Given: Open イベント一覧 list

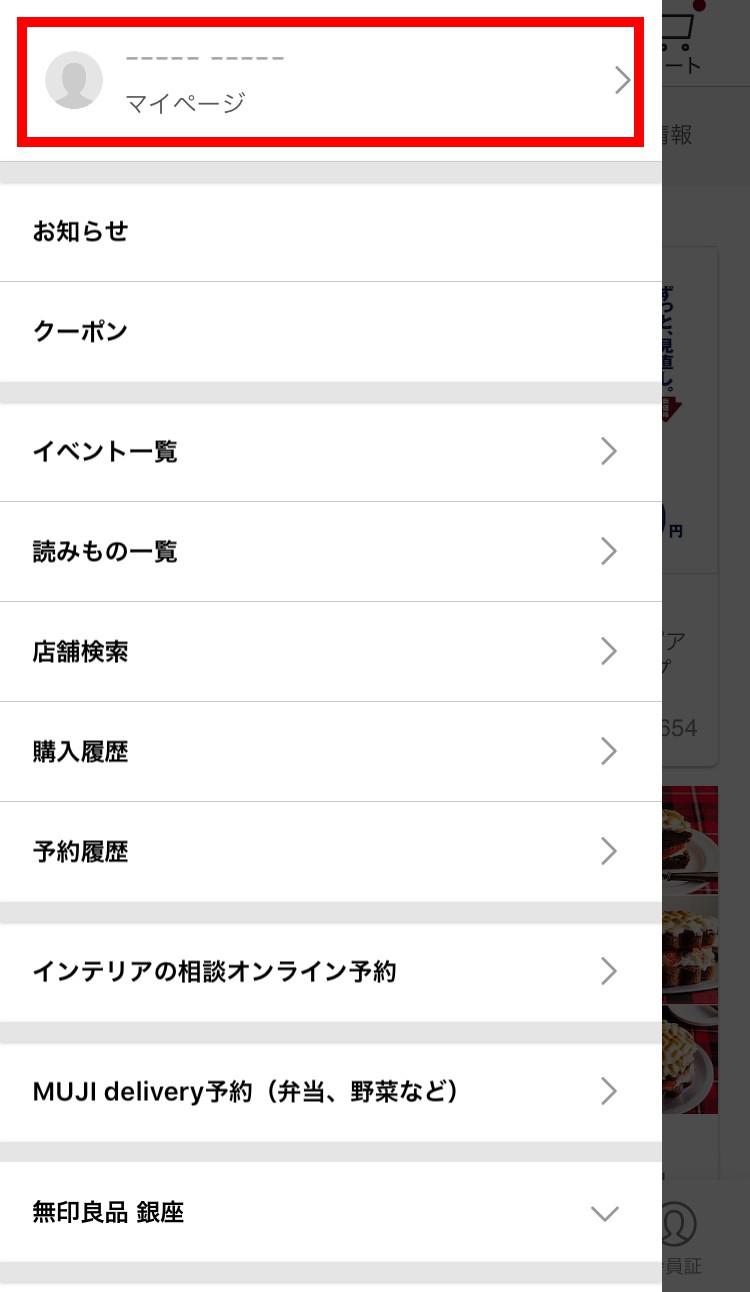Looking at the screenshot, I should tap(330, 452).
